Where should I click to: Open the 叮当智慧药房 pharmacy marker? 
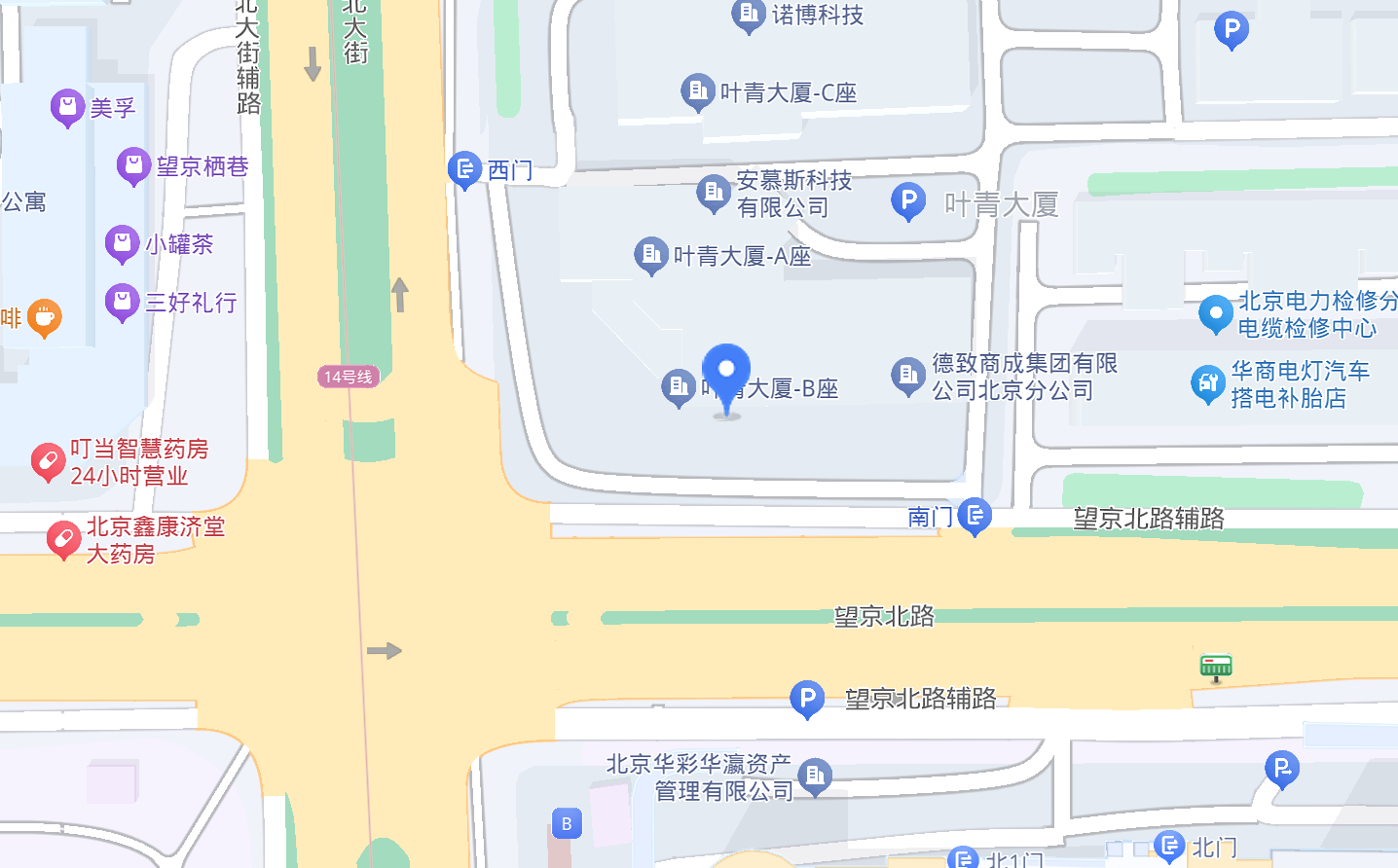[x=48, y=461]
